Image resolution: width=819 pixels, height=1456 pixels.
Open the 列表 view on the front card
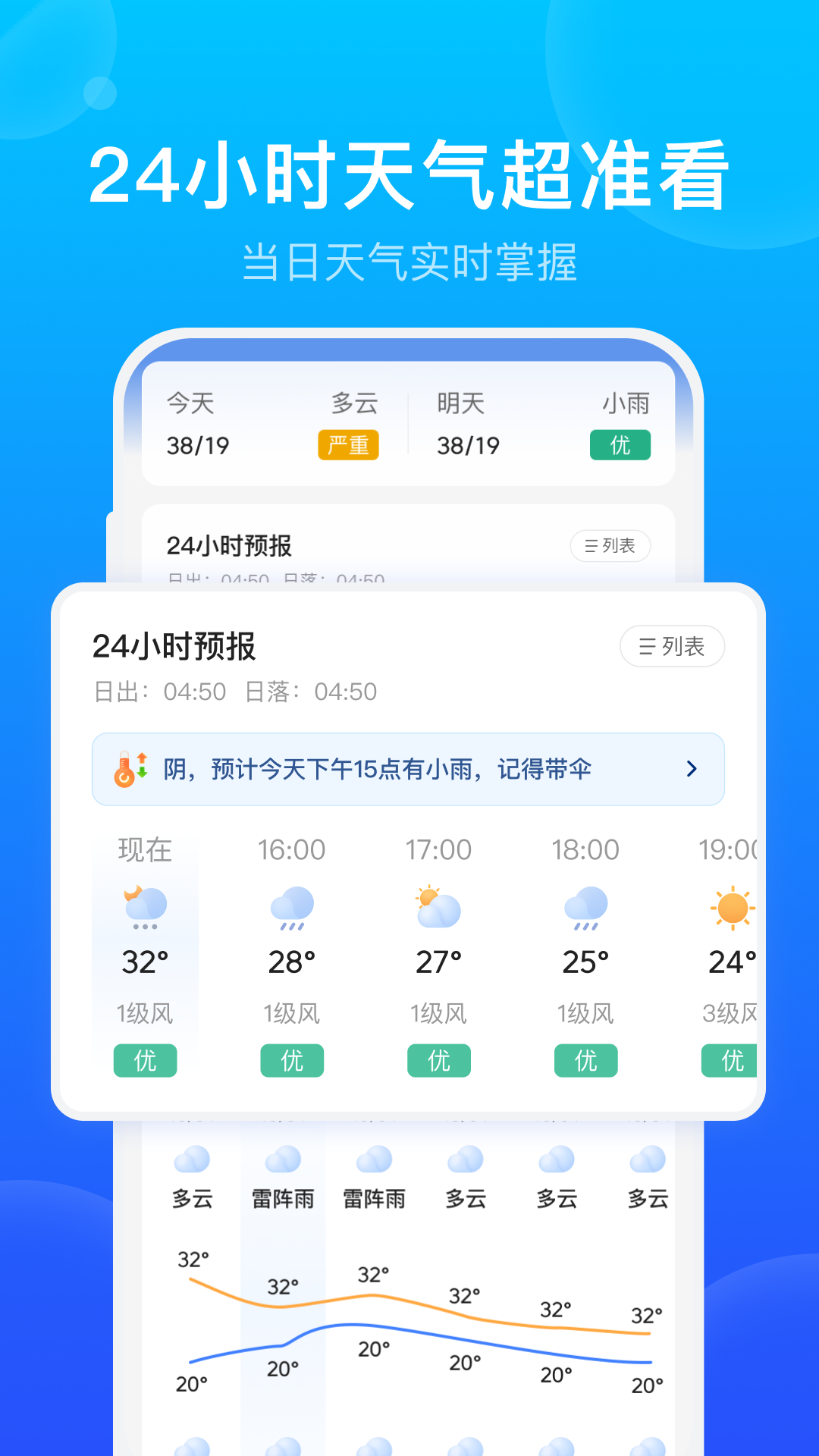[x=672, y=647]
